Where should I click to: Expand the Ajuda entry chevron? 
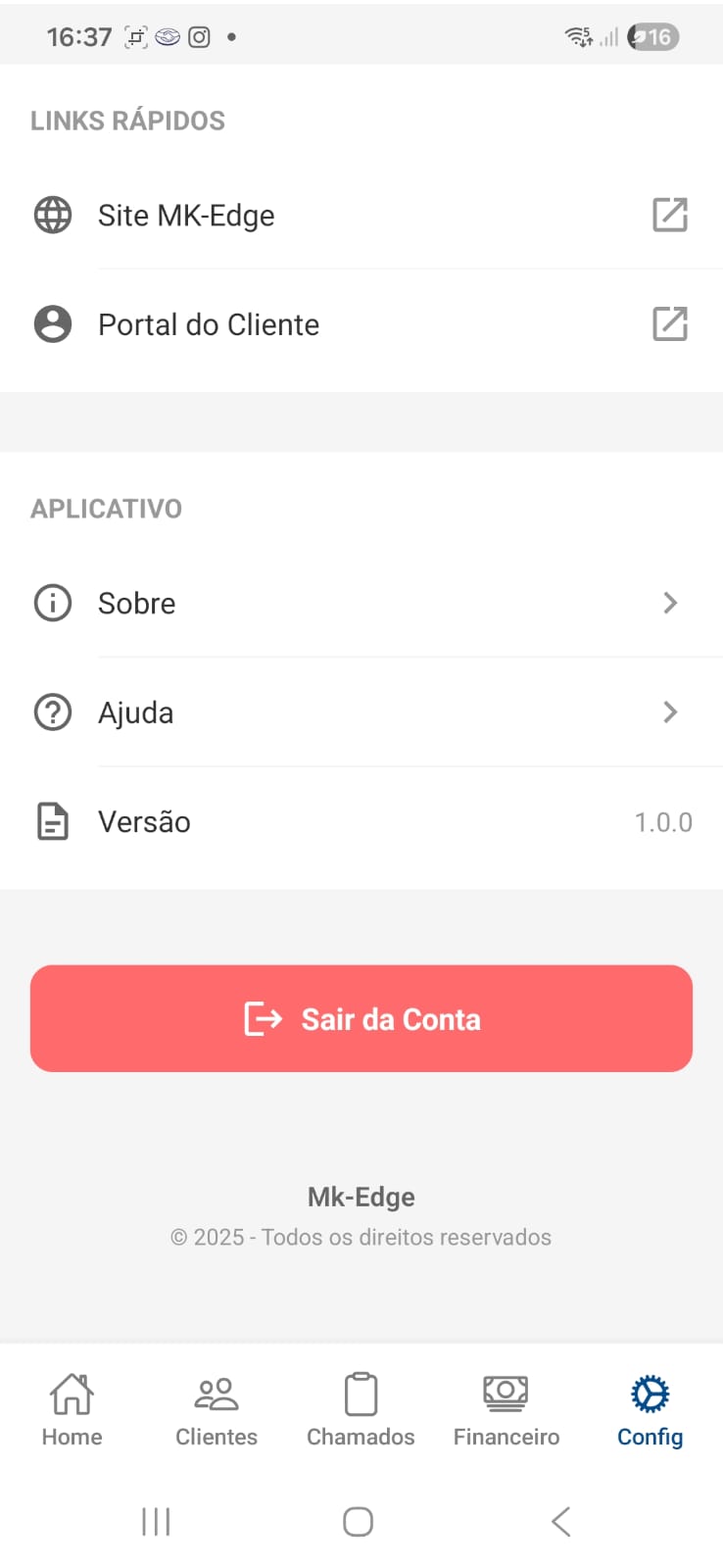670,711
